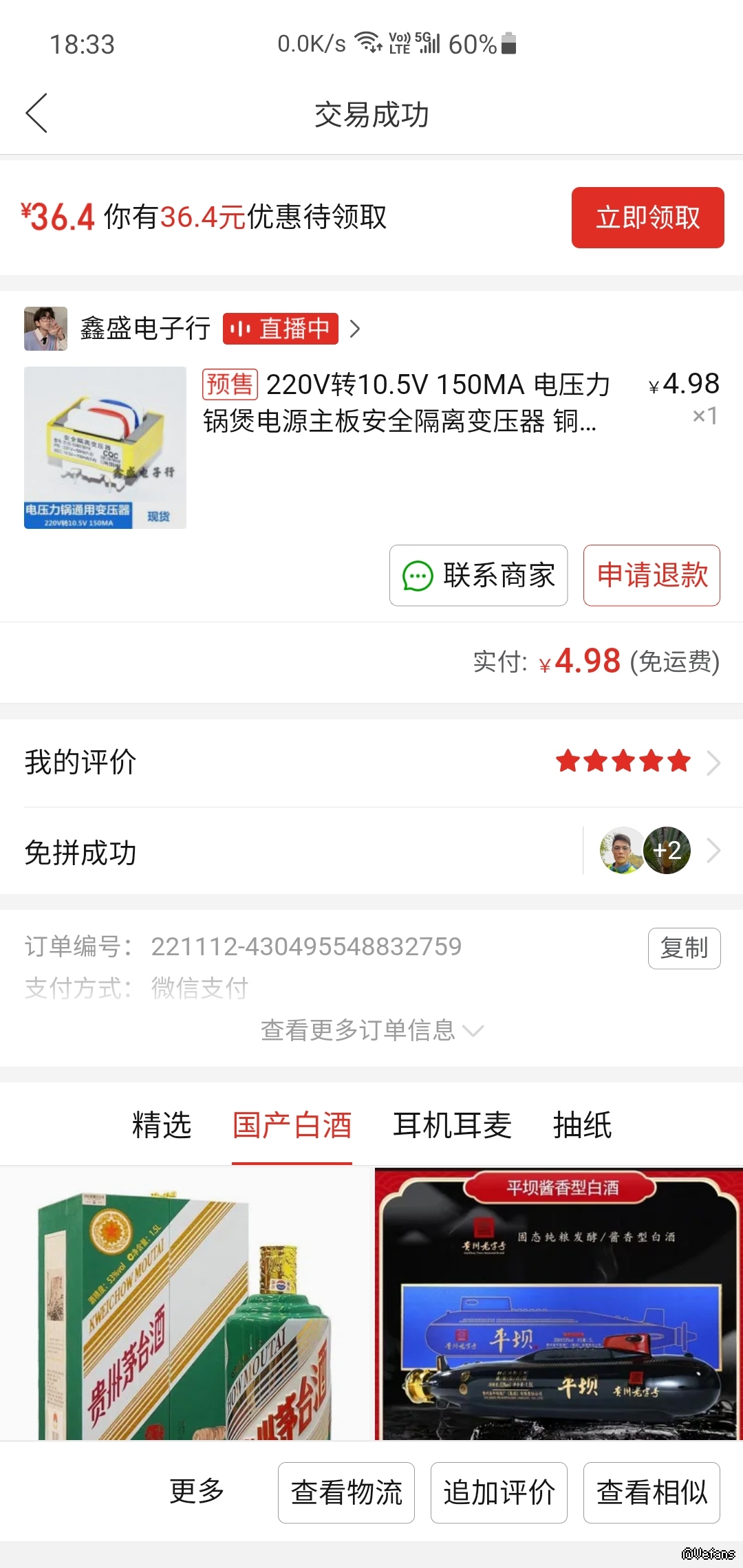The height and width of the screenshot is (1568, 743).
Task: Contact the seller via 联系商家
Action: click(x=479, y=576)
